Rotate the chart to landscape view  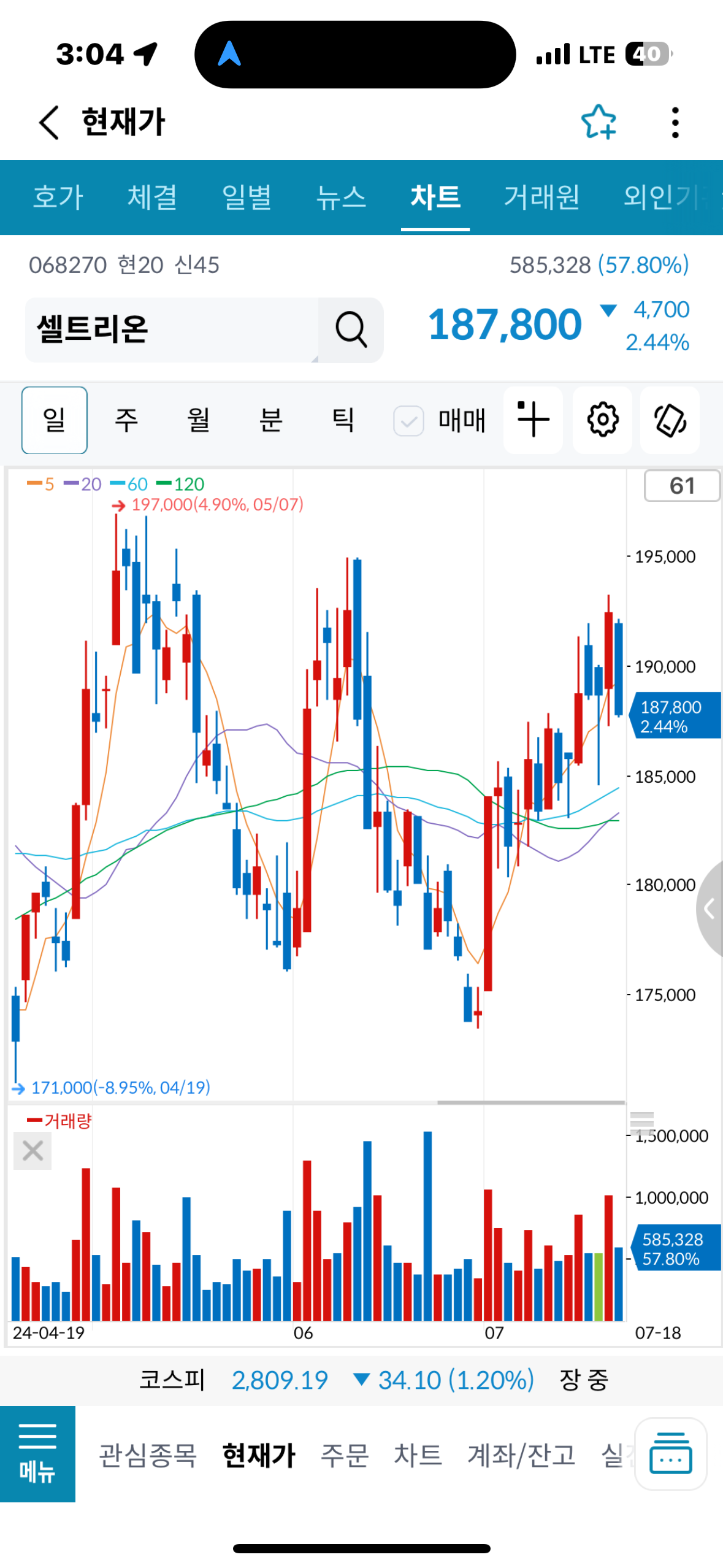[670, 420]
